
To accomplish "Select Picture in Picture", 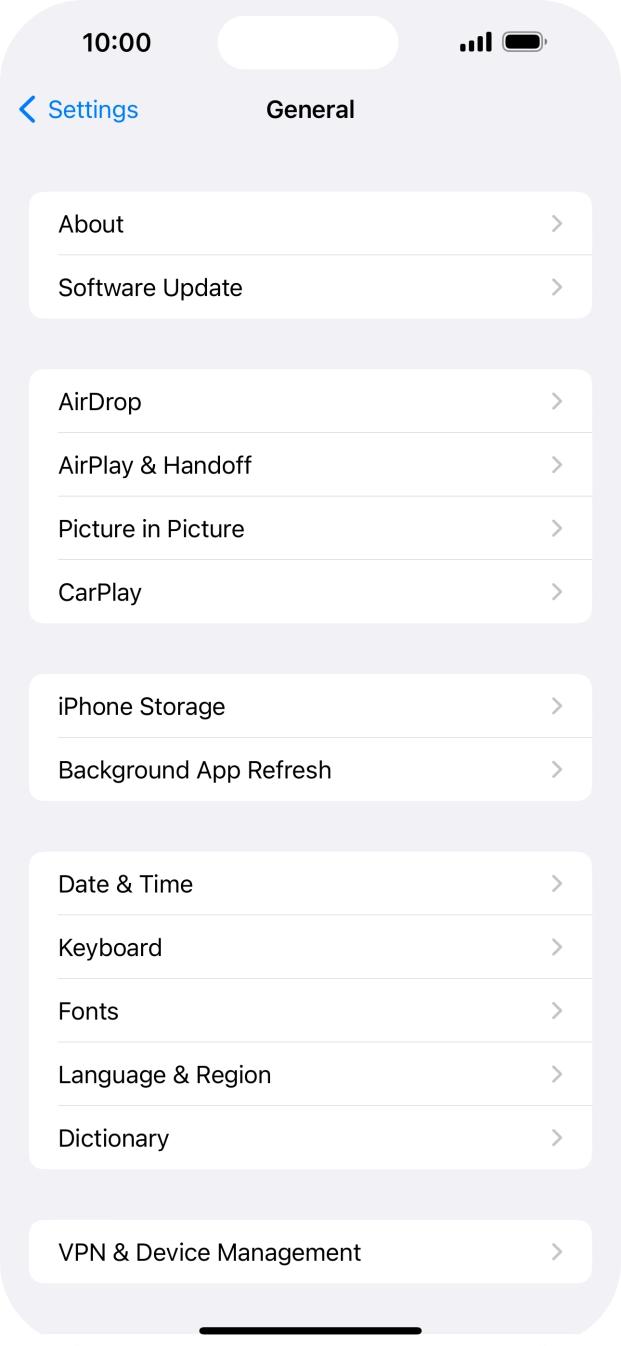I will pos(310,529).
